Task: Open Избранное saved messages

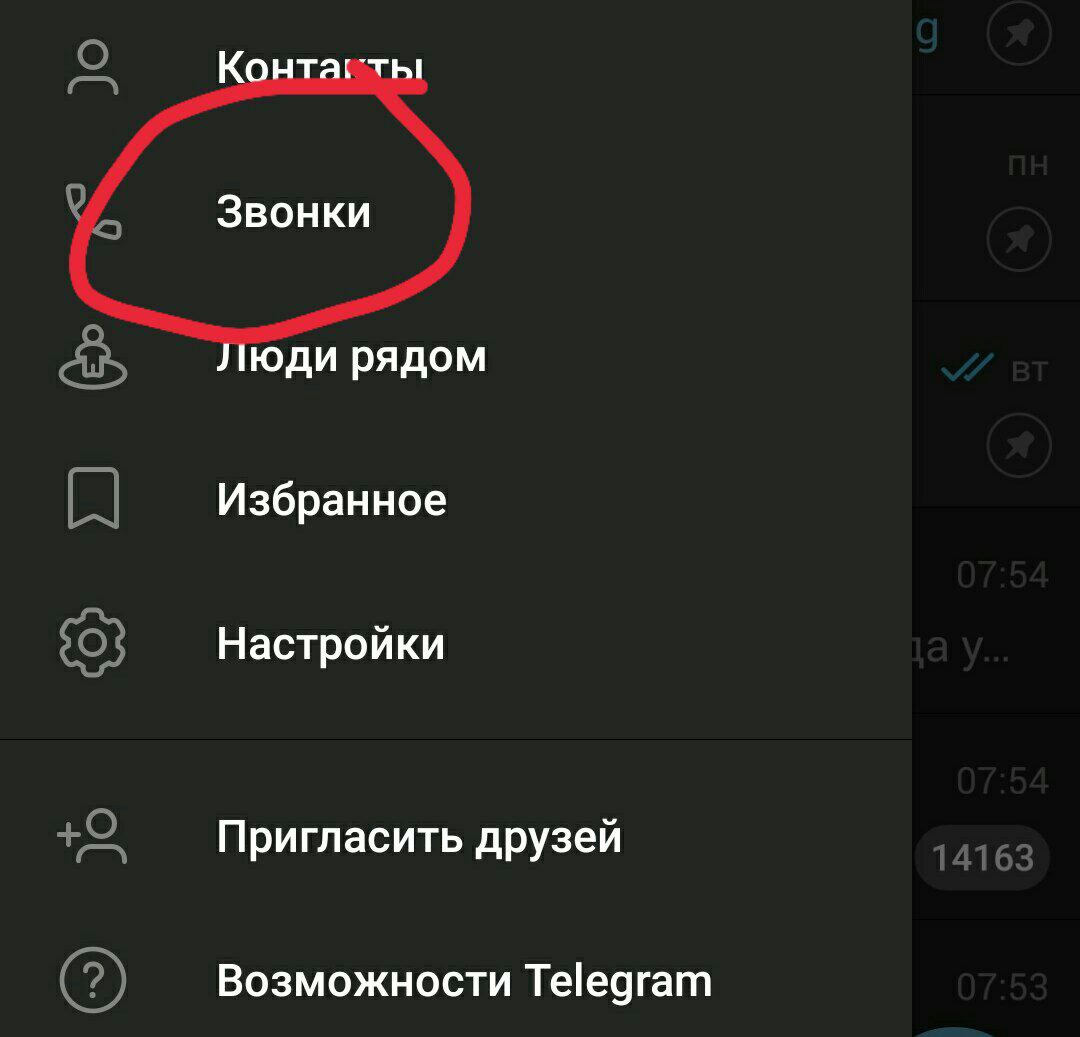Action: point(331,500)
